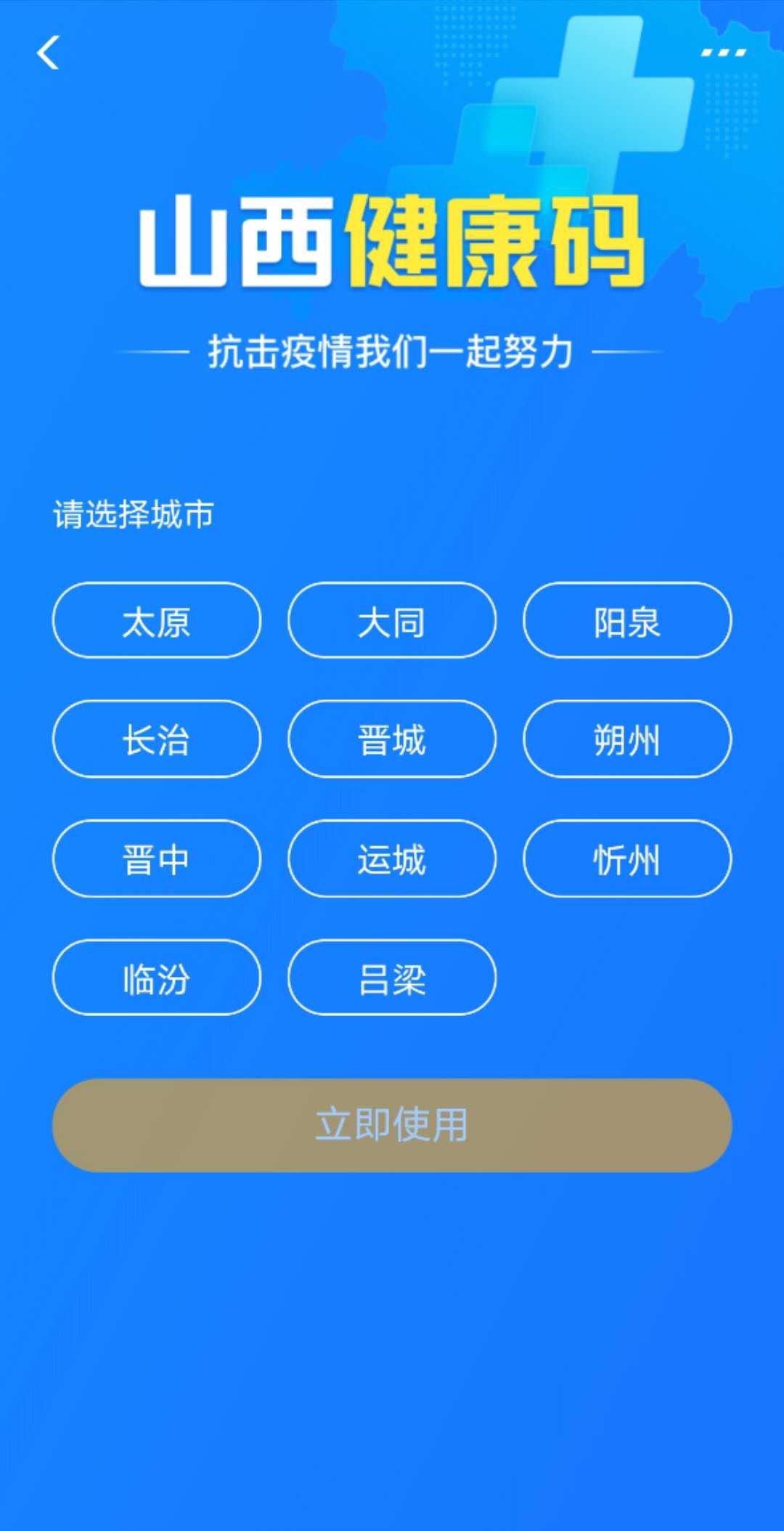Click the 请选择城市 prompt label
Screen dimensions: 784x1531
click(x=132, y=512)
